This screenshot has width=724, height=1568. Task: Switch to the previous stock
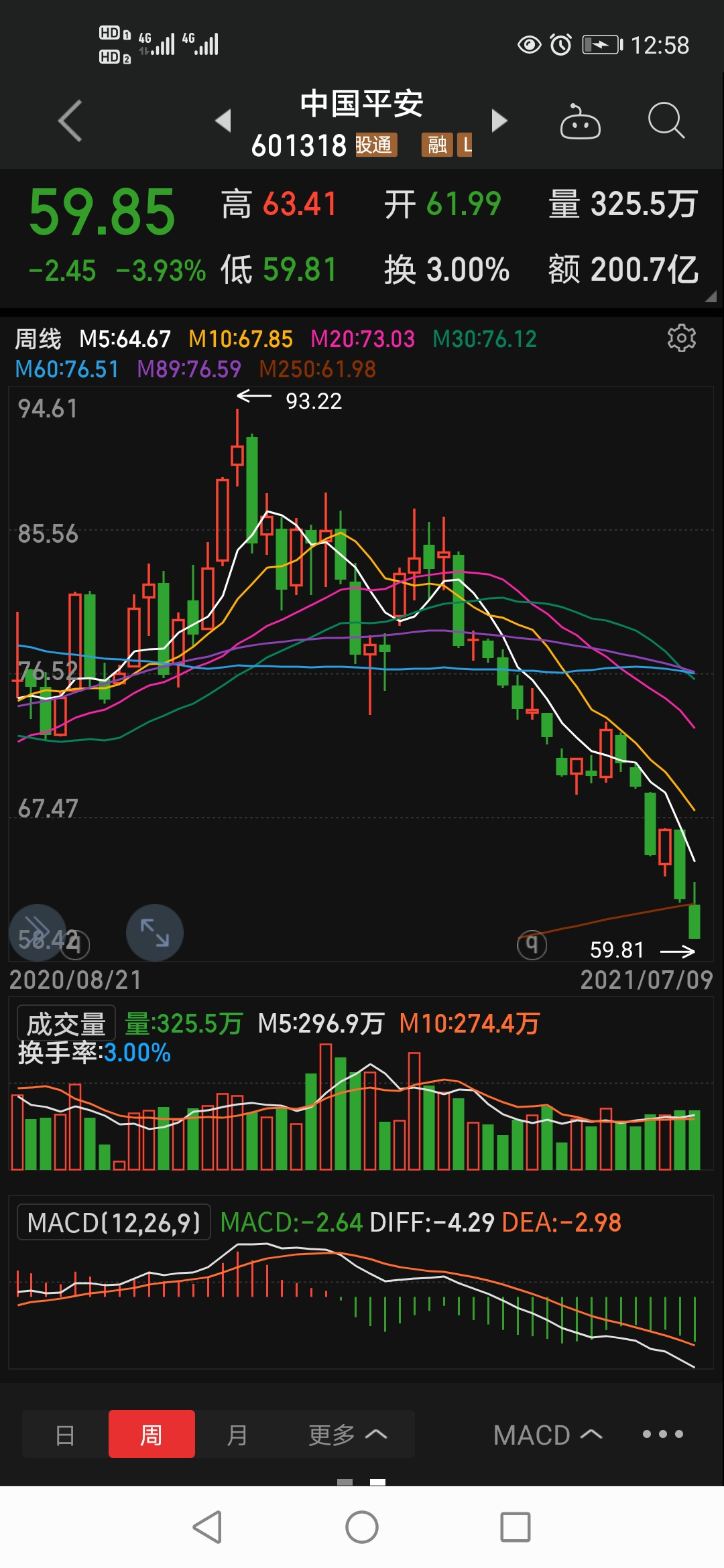pyautogui.click(x=223, y=121)
